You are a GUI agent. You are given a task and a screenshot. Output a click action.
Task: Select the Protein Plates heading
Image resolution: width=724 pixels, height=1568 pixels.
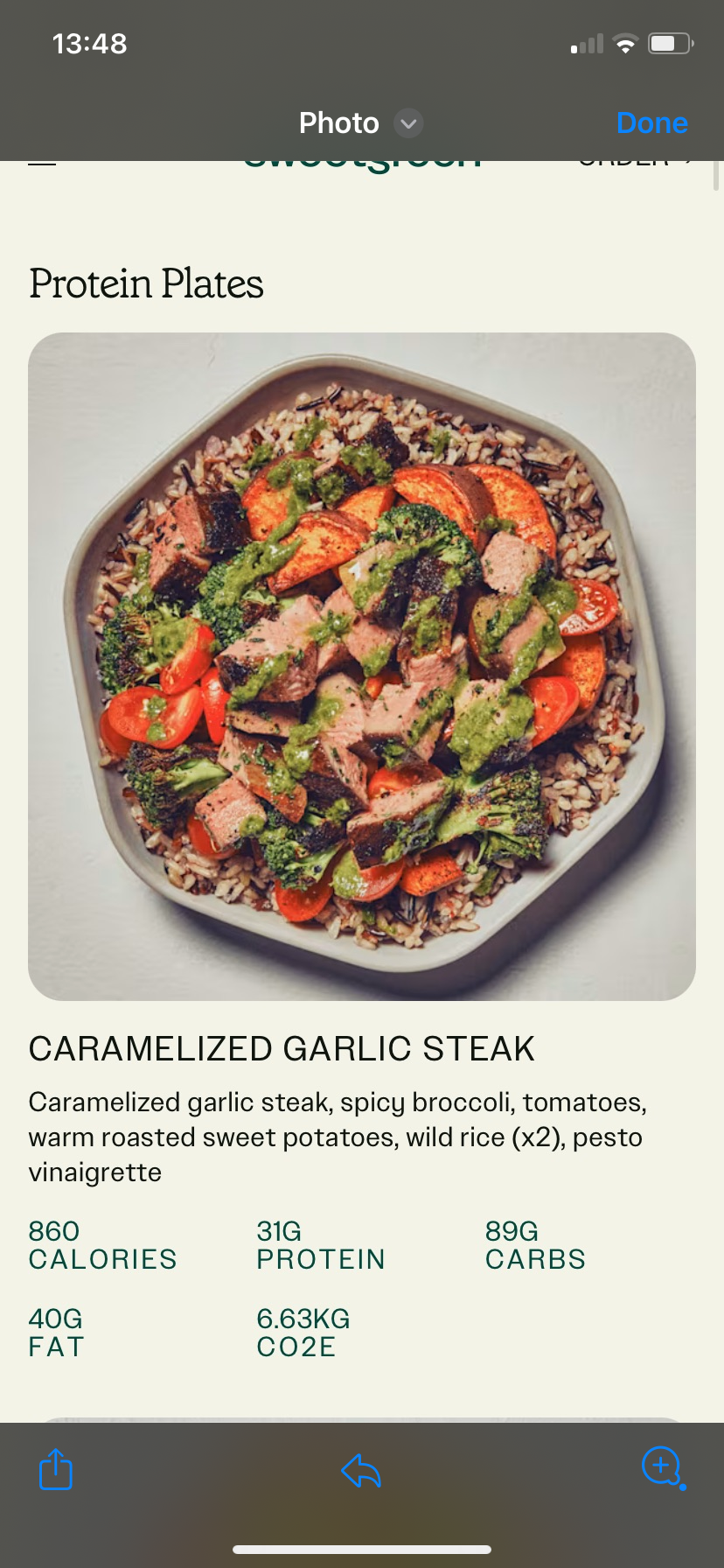click(x=146, y=282)
